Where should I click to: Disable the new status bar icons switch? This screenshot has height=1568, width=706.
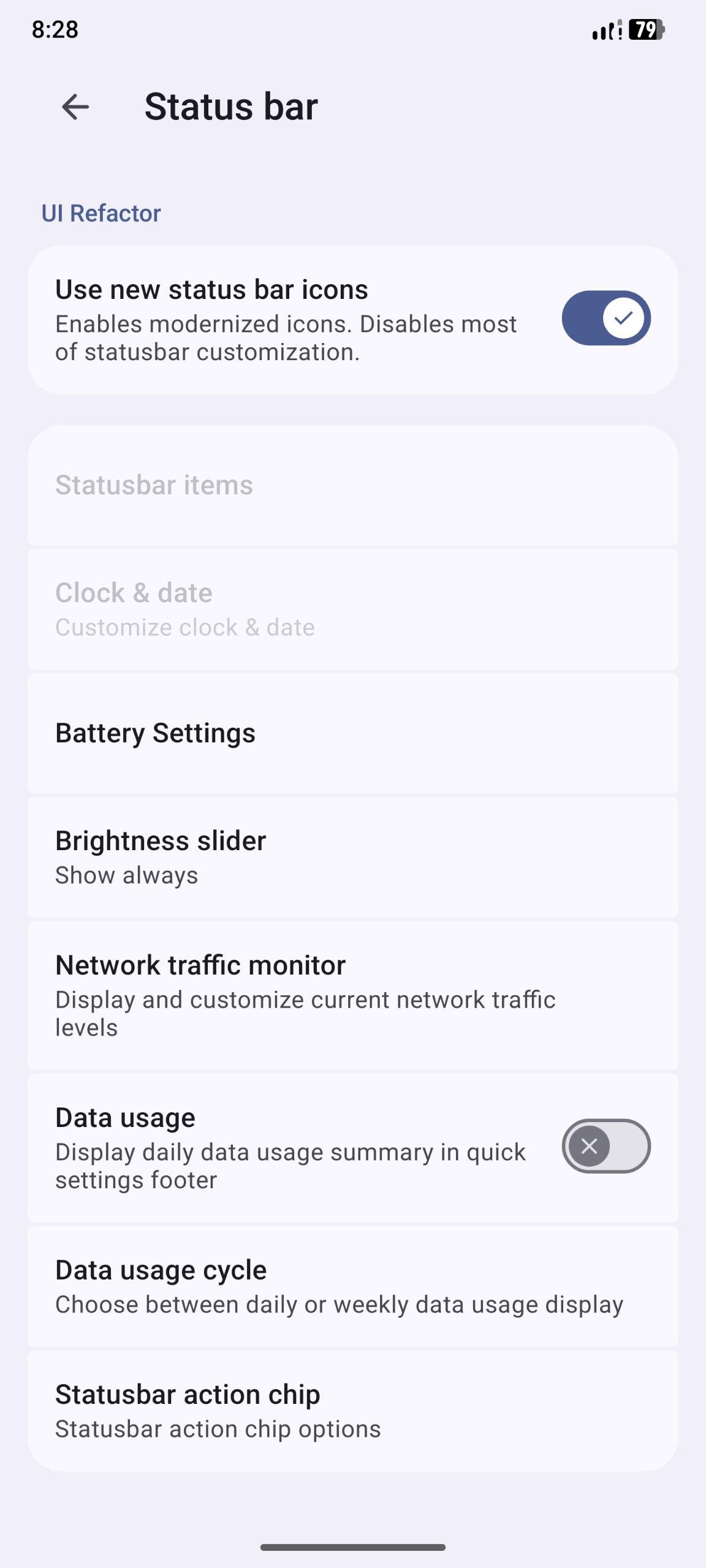605,318
